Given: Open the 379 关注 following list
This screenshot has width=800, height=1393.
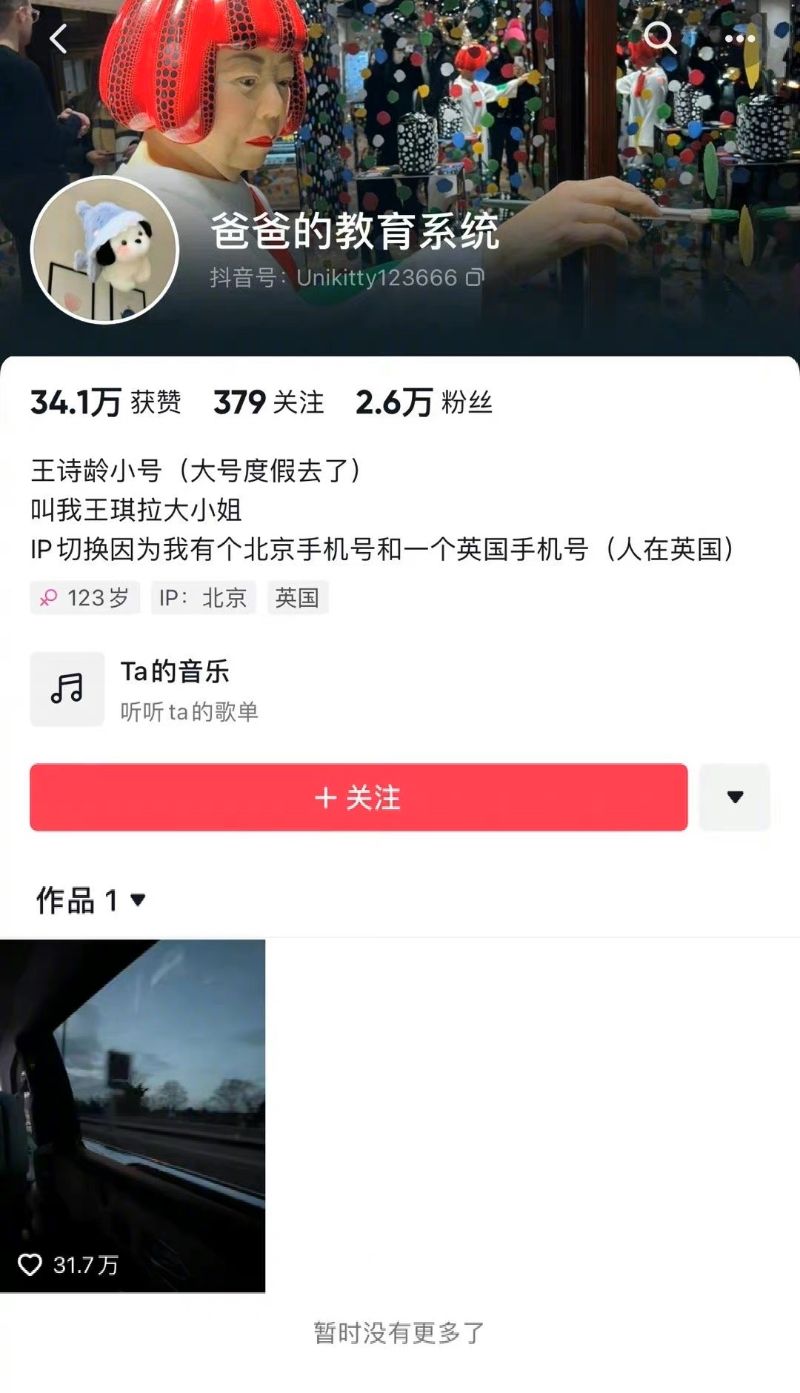Looking at the screenshot, I should (268, 403).
